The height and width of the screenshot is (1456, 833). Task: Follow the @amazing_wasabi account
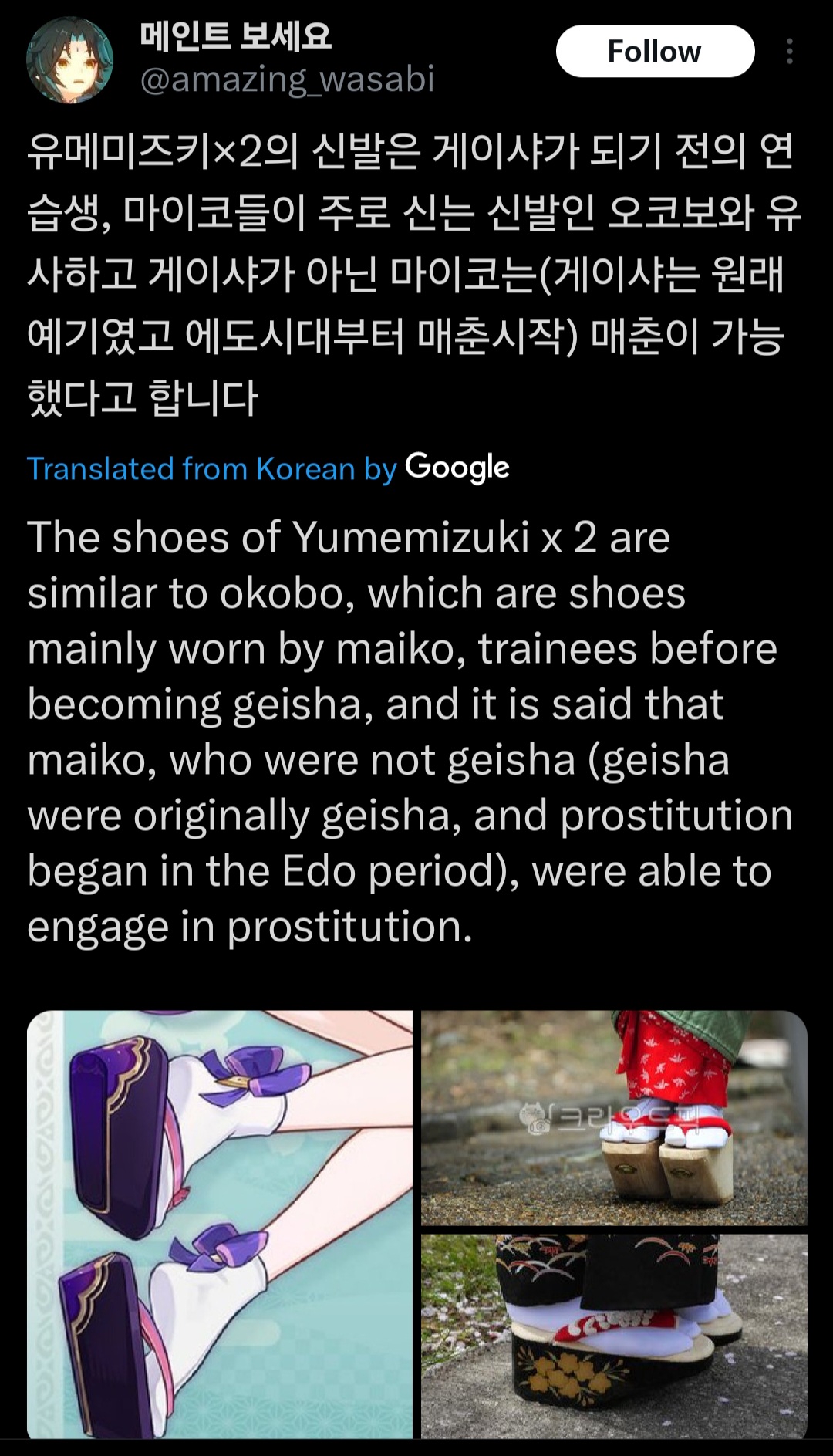tap(655, 51)
